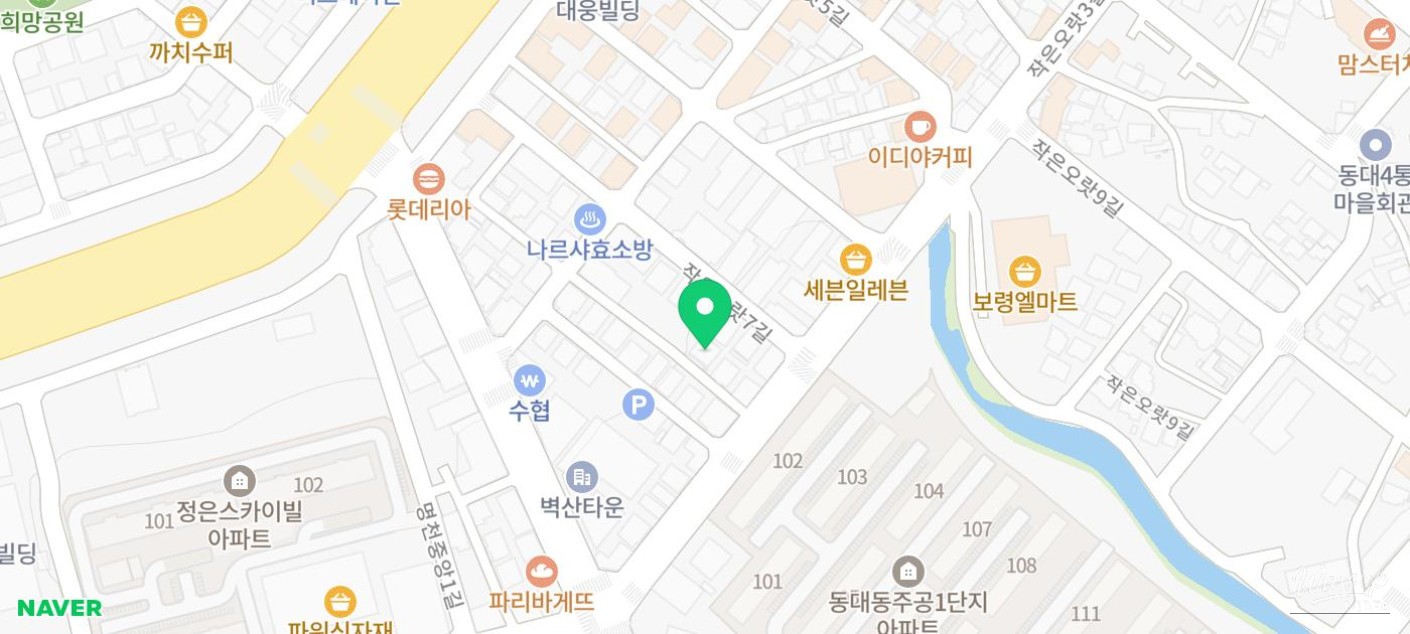Open the 까치수퍼 store marker
Viewport: 1410px width, 634px height.
click(x=191, y=22)
